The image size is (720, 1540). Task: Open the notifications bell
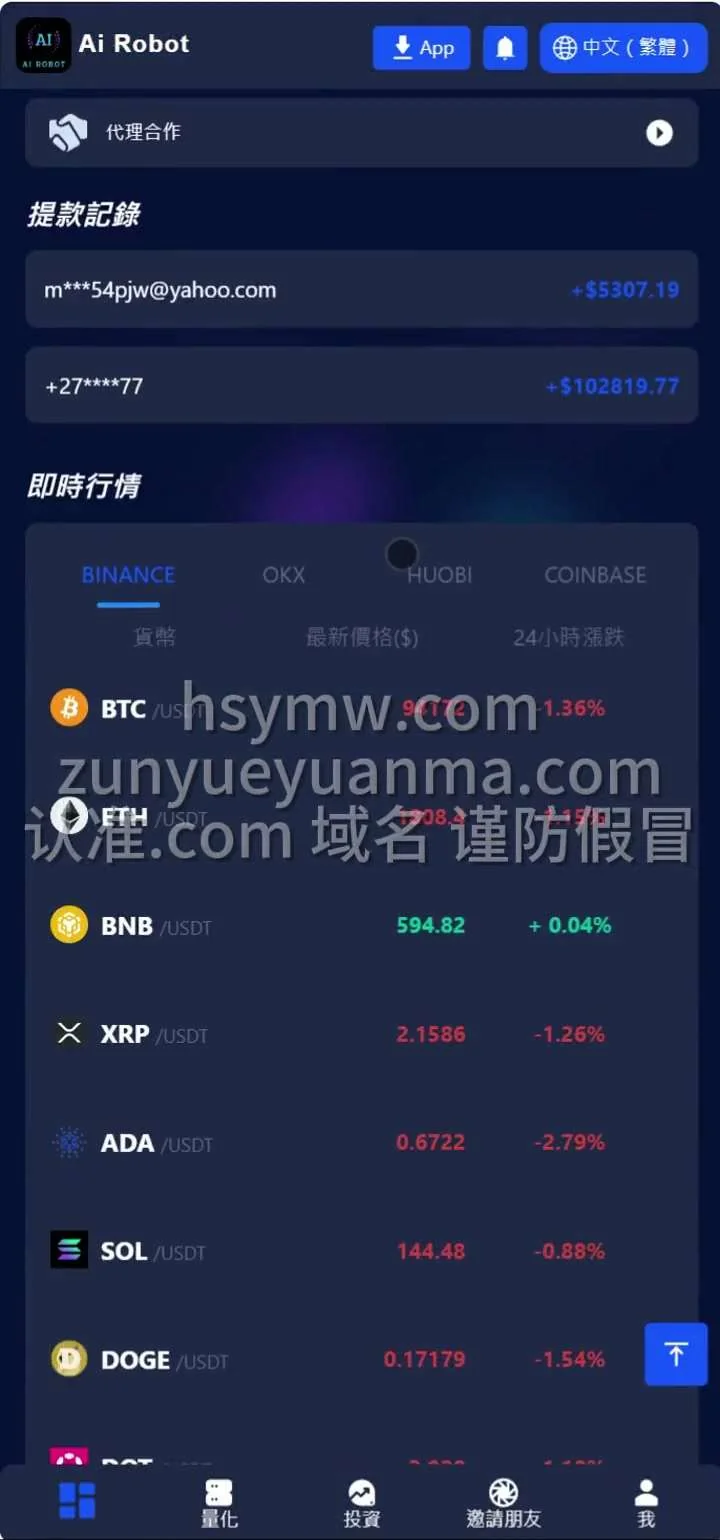click(x=505, y=48)
